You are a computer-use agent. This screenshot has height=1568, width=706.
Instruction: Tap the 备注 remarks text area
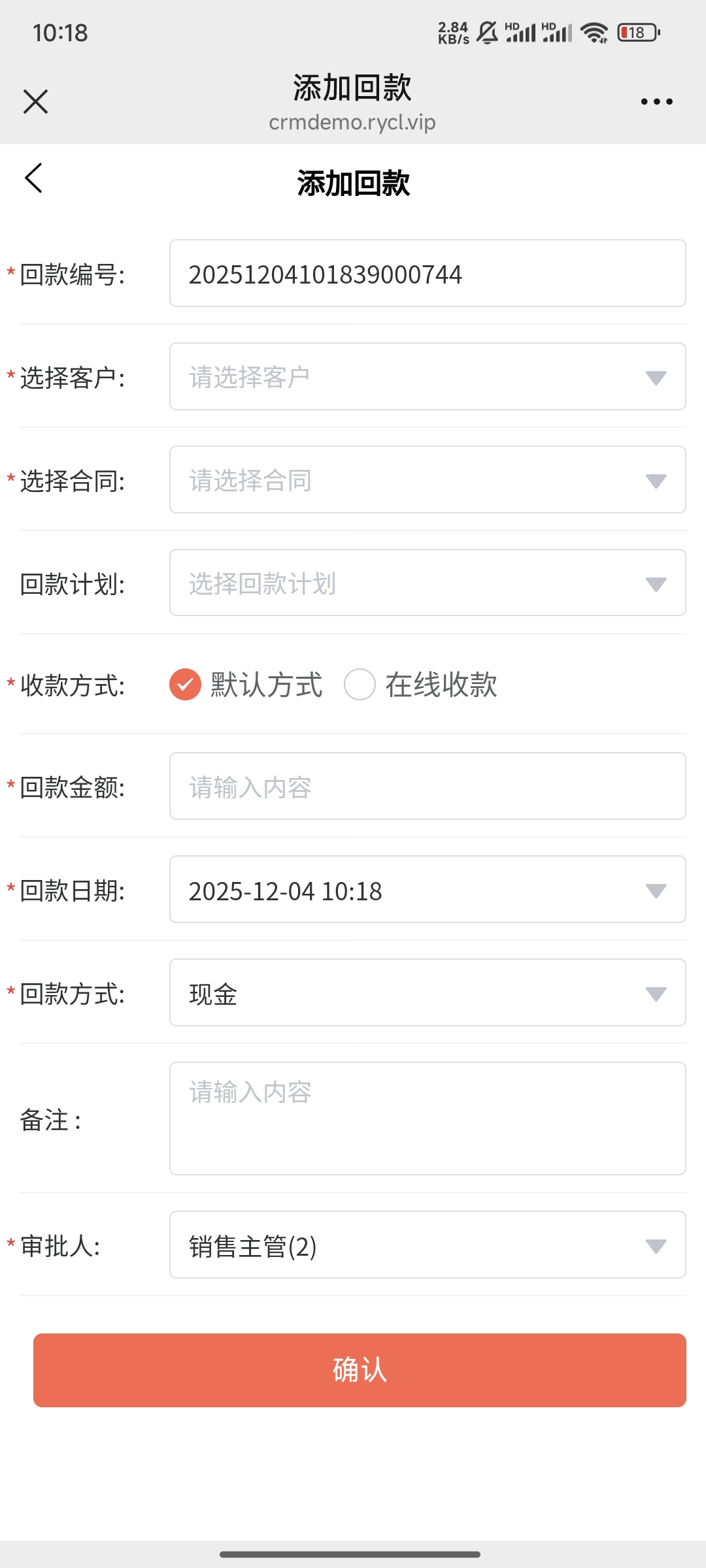428,1119
